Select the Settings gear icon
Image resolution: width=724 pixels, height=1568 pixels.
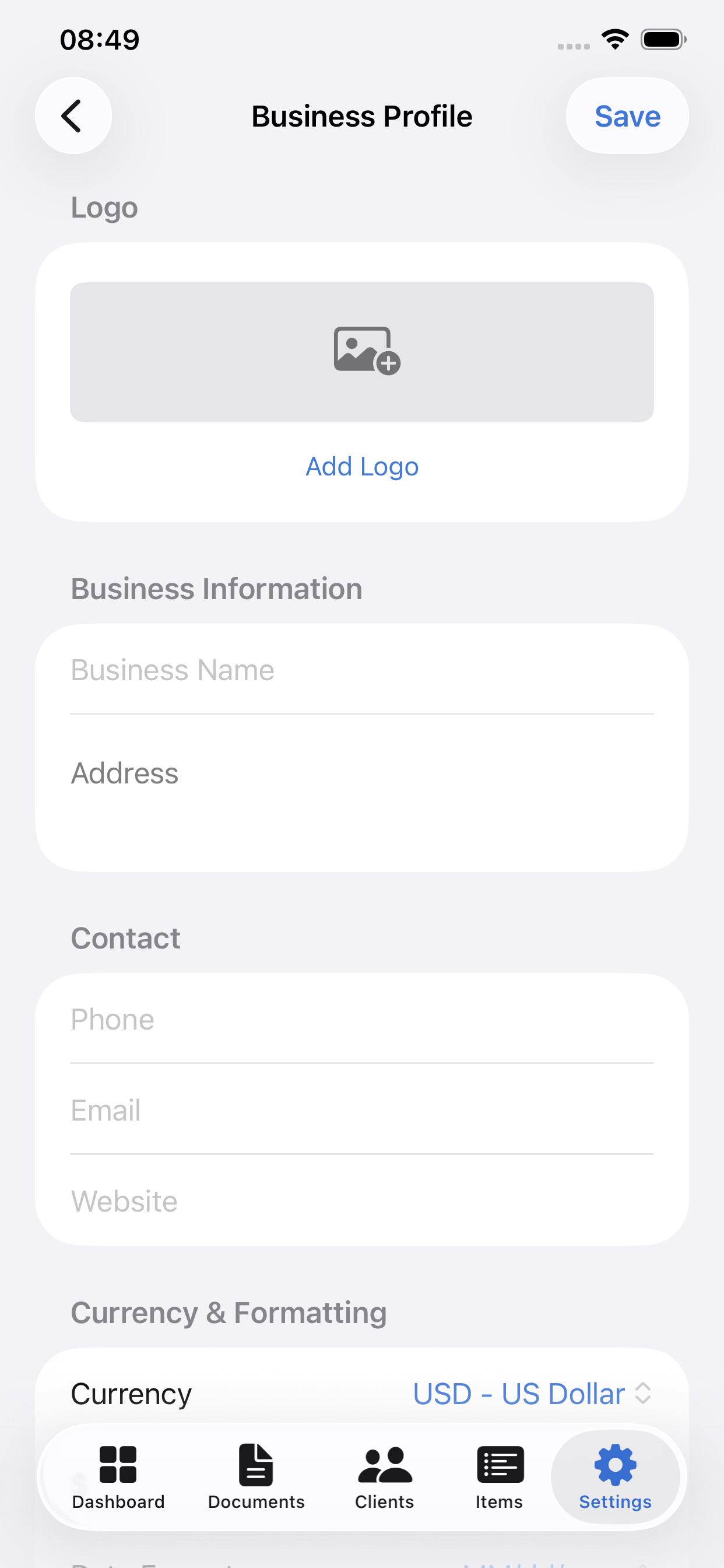pyautogui.click(x=614, y=1464)
